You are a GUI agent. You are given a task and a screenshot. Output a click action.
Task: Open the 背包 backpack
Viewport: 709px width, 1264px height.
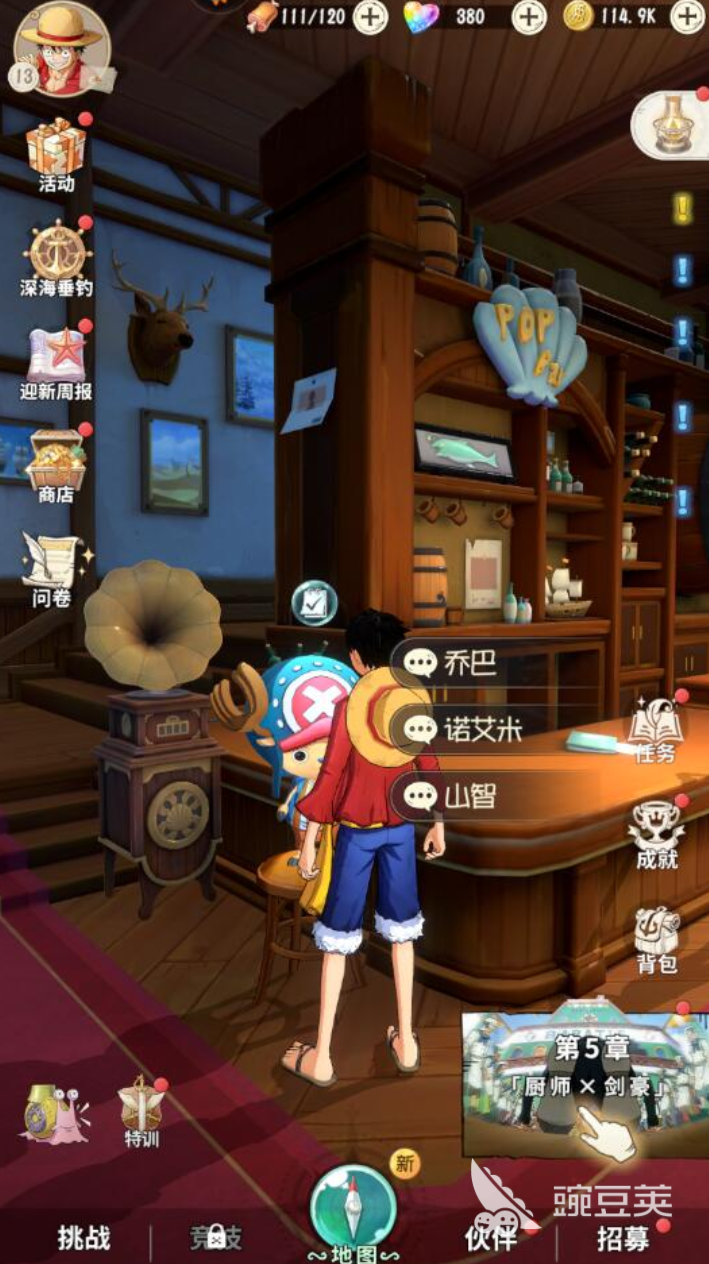tap(656, 938)
